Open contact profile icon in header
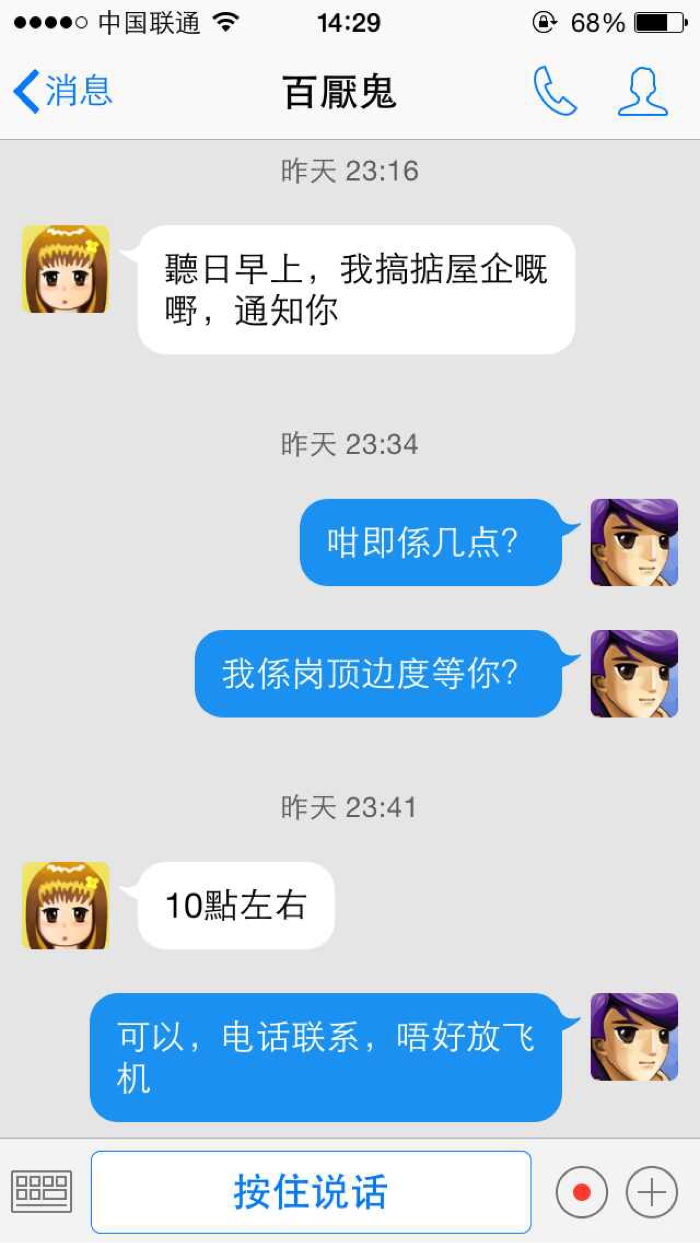 point(642,92)
